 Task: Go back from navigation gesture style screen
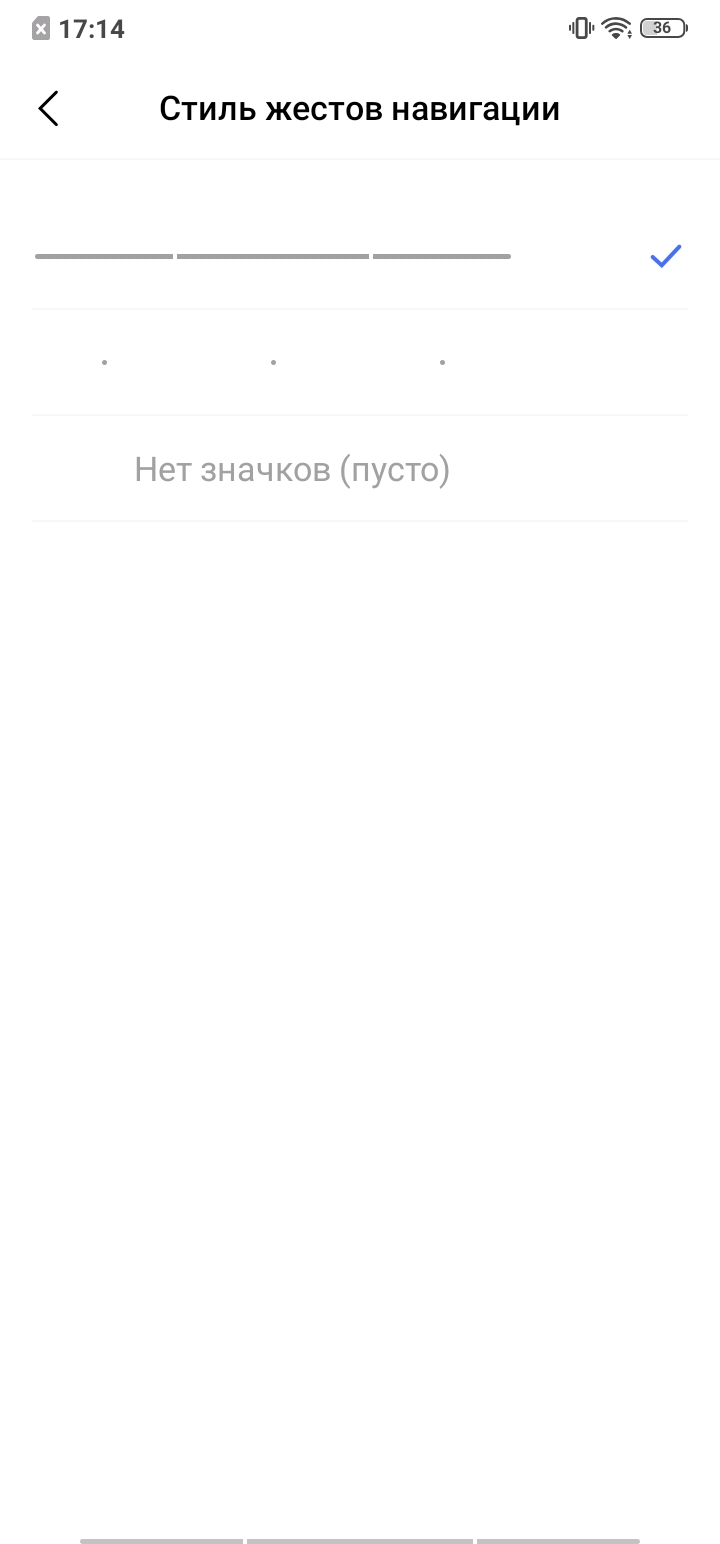tap(48, 108)
